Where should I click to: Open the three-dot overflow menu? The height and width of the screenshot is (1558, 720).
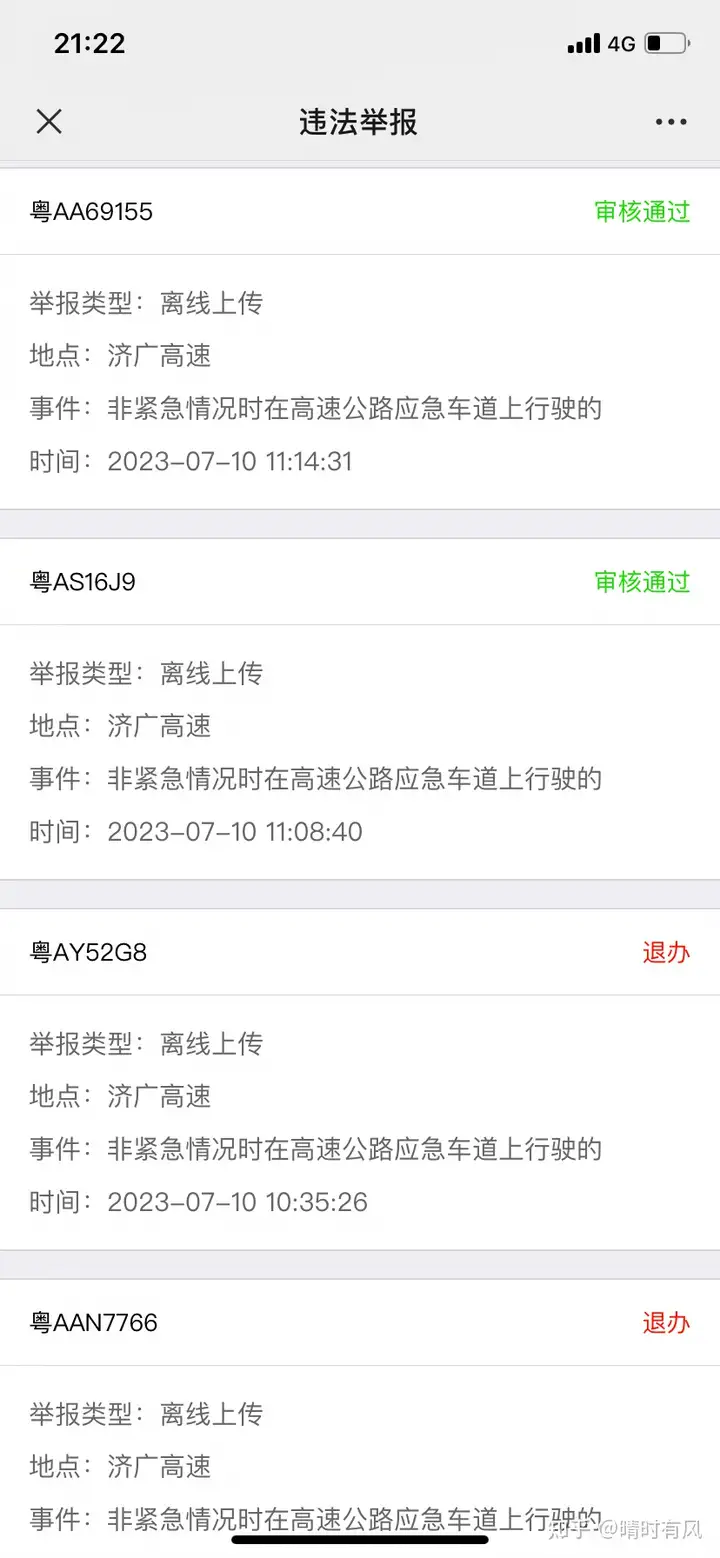coord(671,122)
